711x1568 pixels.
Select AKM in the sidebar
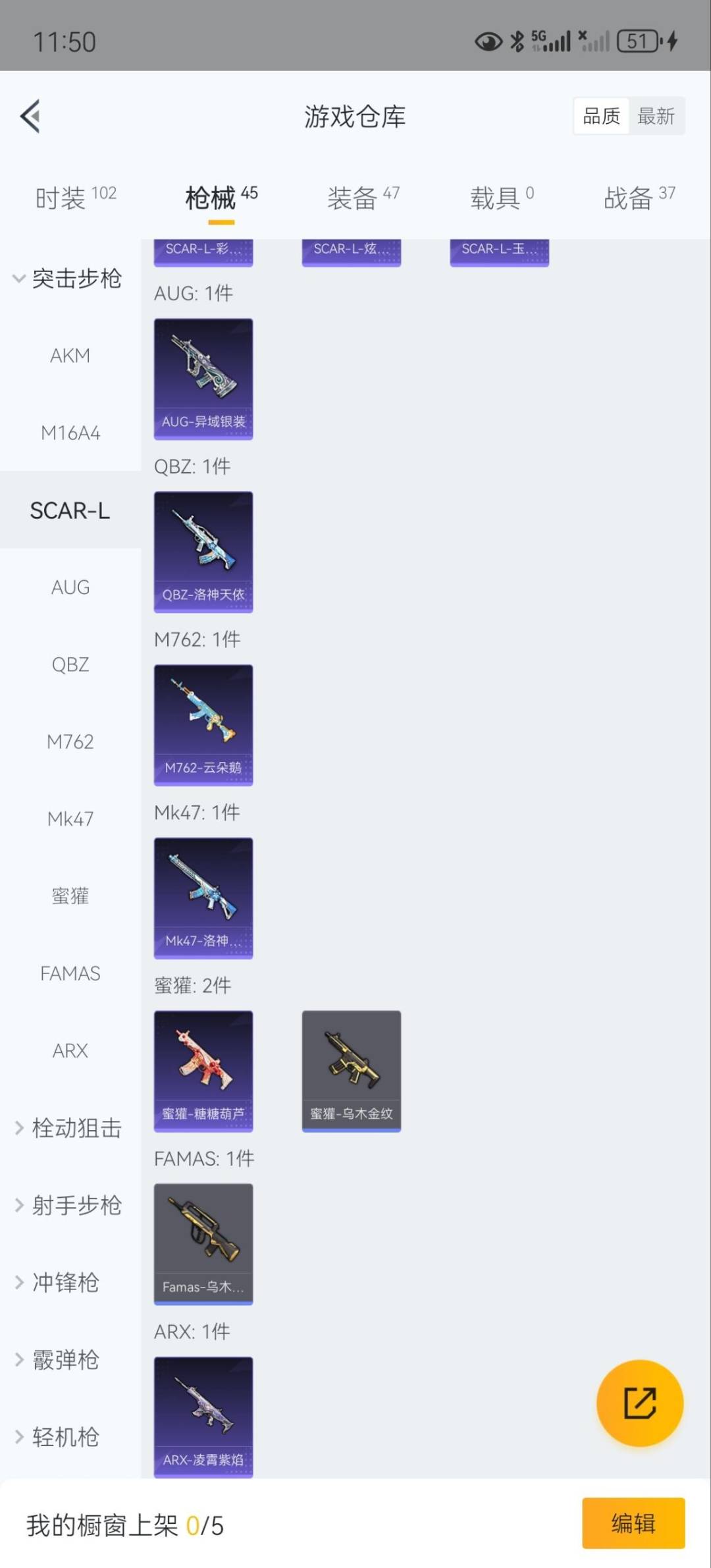tap(70, 356)
